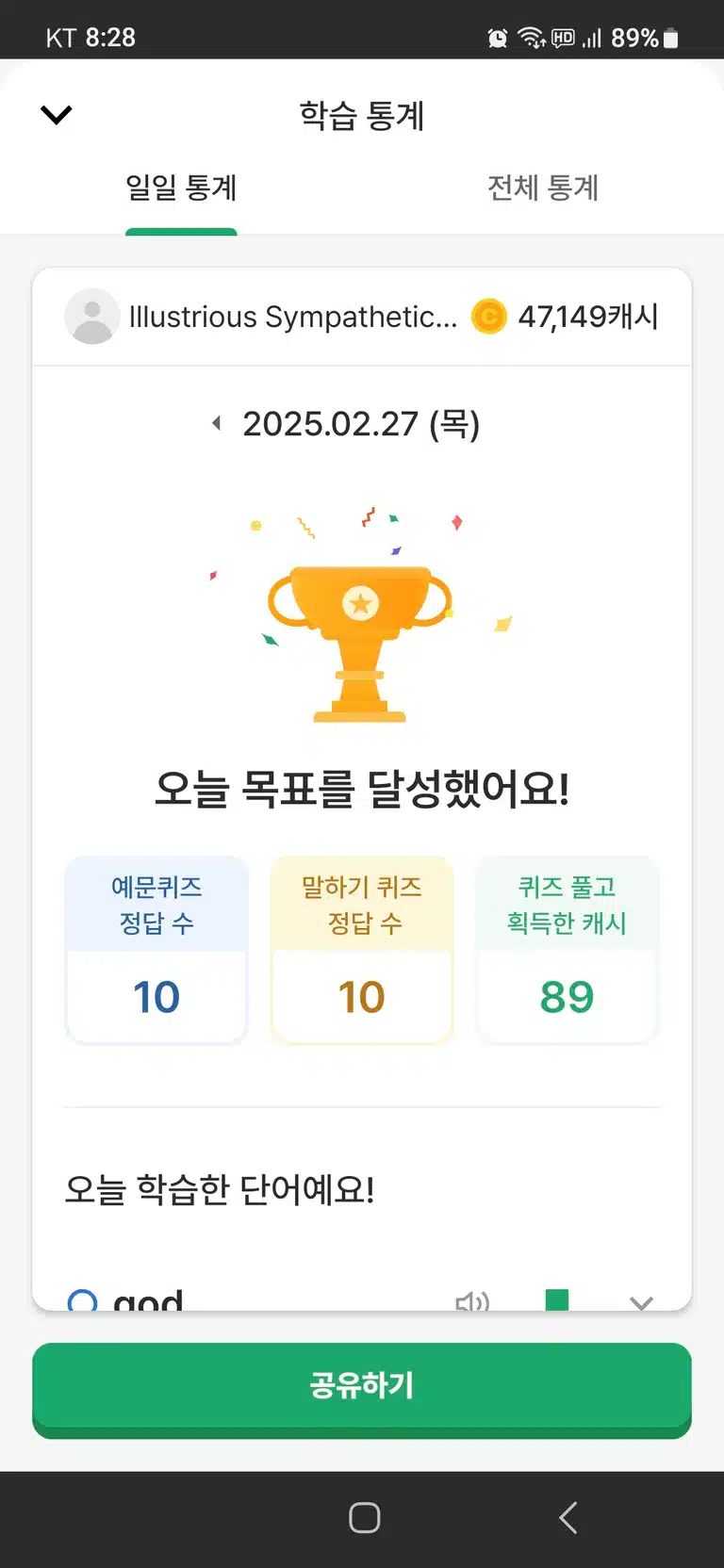Screen dimensions: 724x1568
Task: Tap the system home button
Action: (364, 1517)
